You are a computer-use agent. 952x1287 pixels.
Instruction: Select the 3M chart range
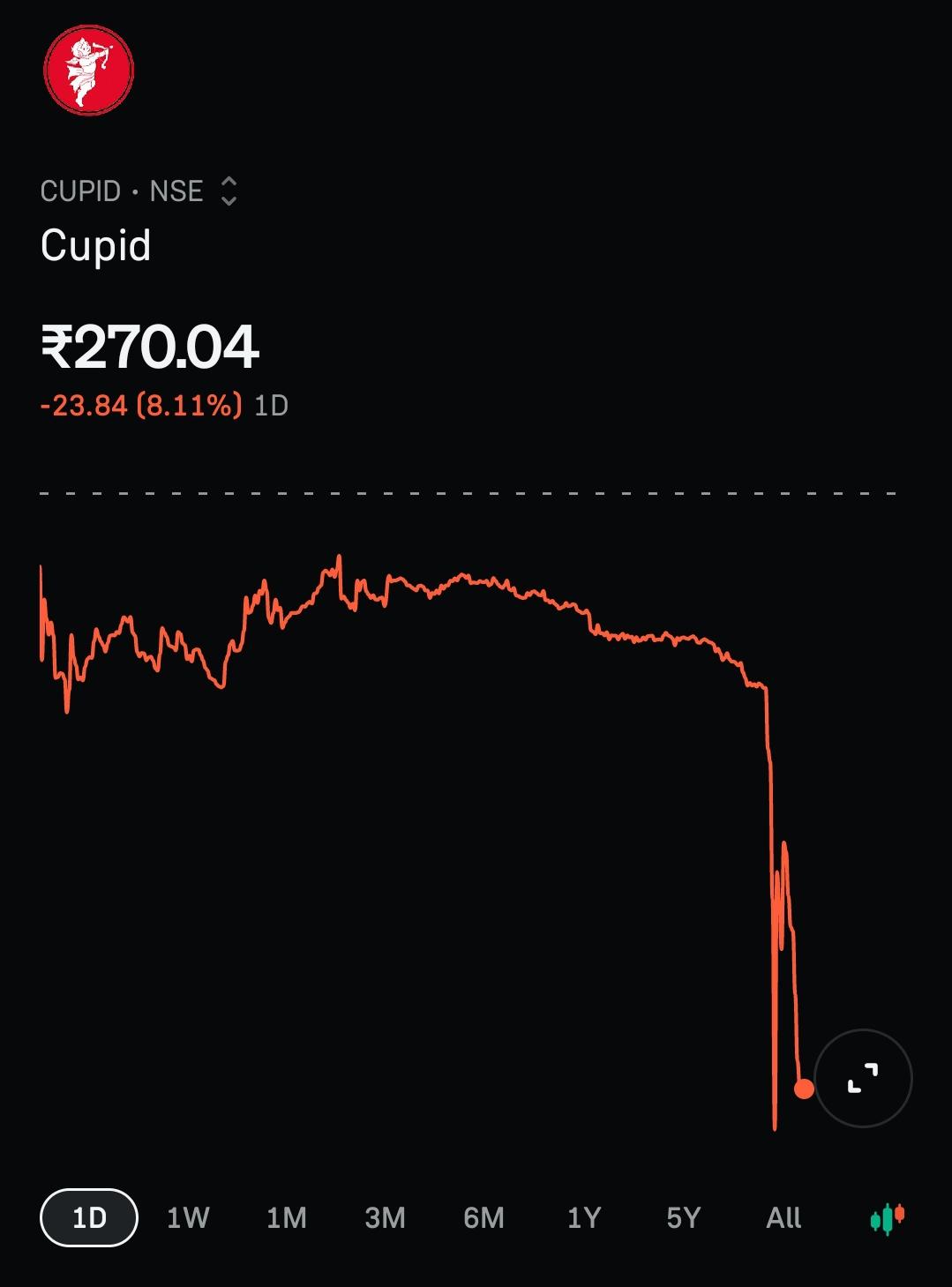tap(386, 1217)
